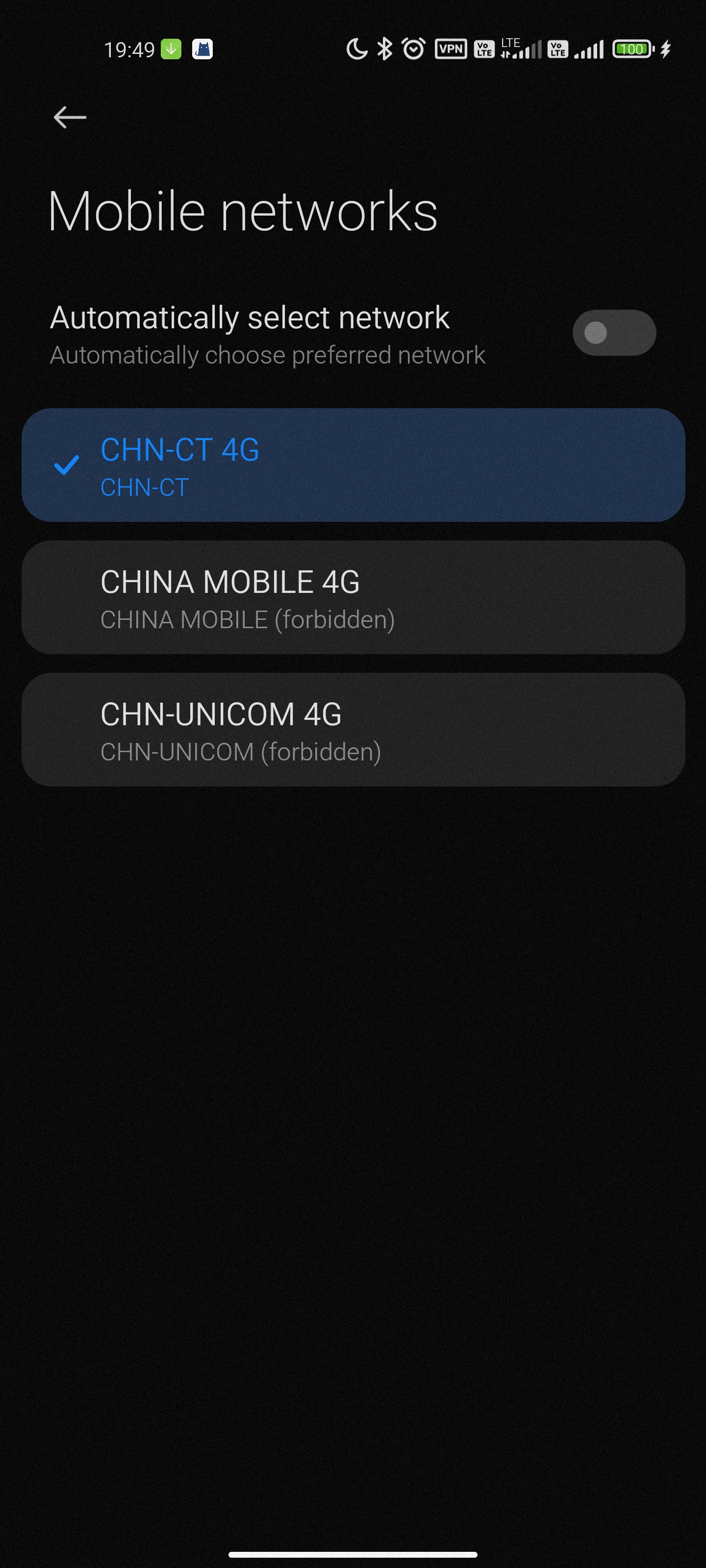Select the CHN-CT 4G network

pos(353,465)
